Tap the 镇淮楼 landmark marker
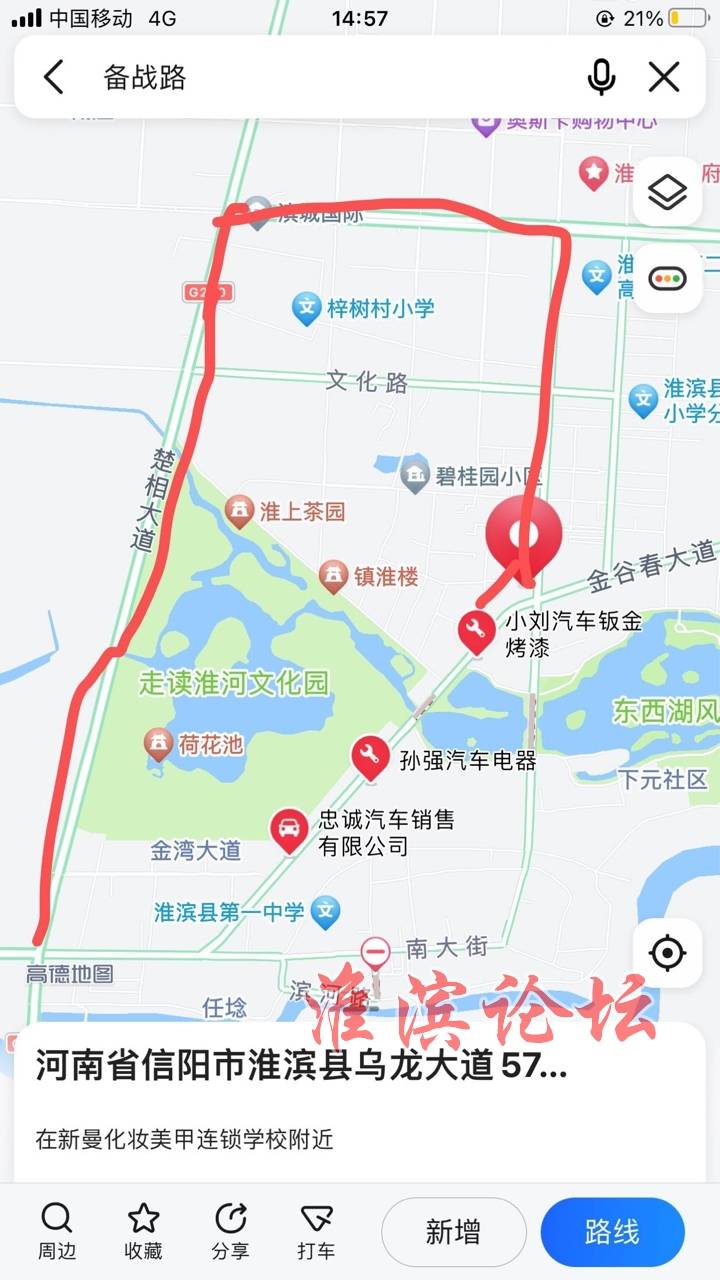This screenshot has width=720, height=1280. (333, 577)
